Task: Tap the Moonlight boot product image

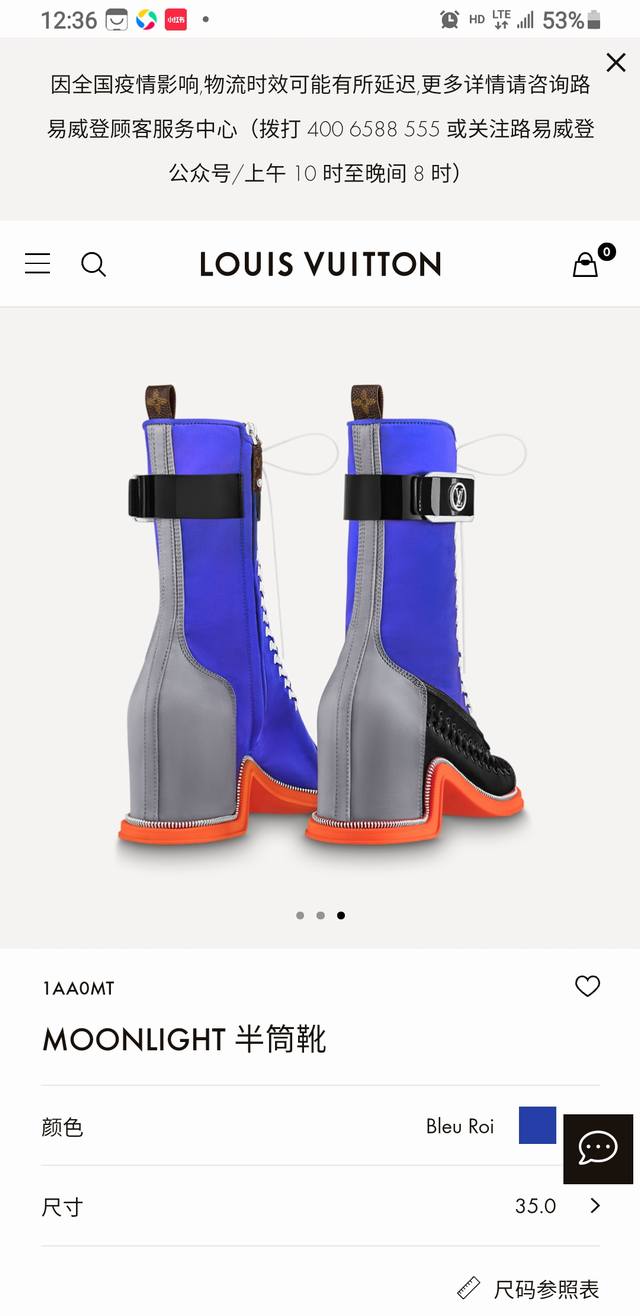Action: click(320, 620)
